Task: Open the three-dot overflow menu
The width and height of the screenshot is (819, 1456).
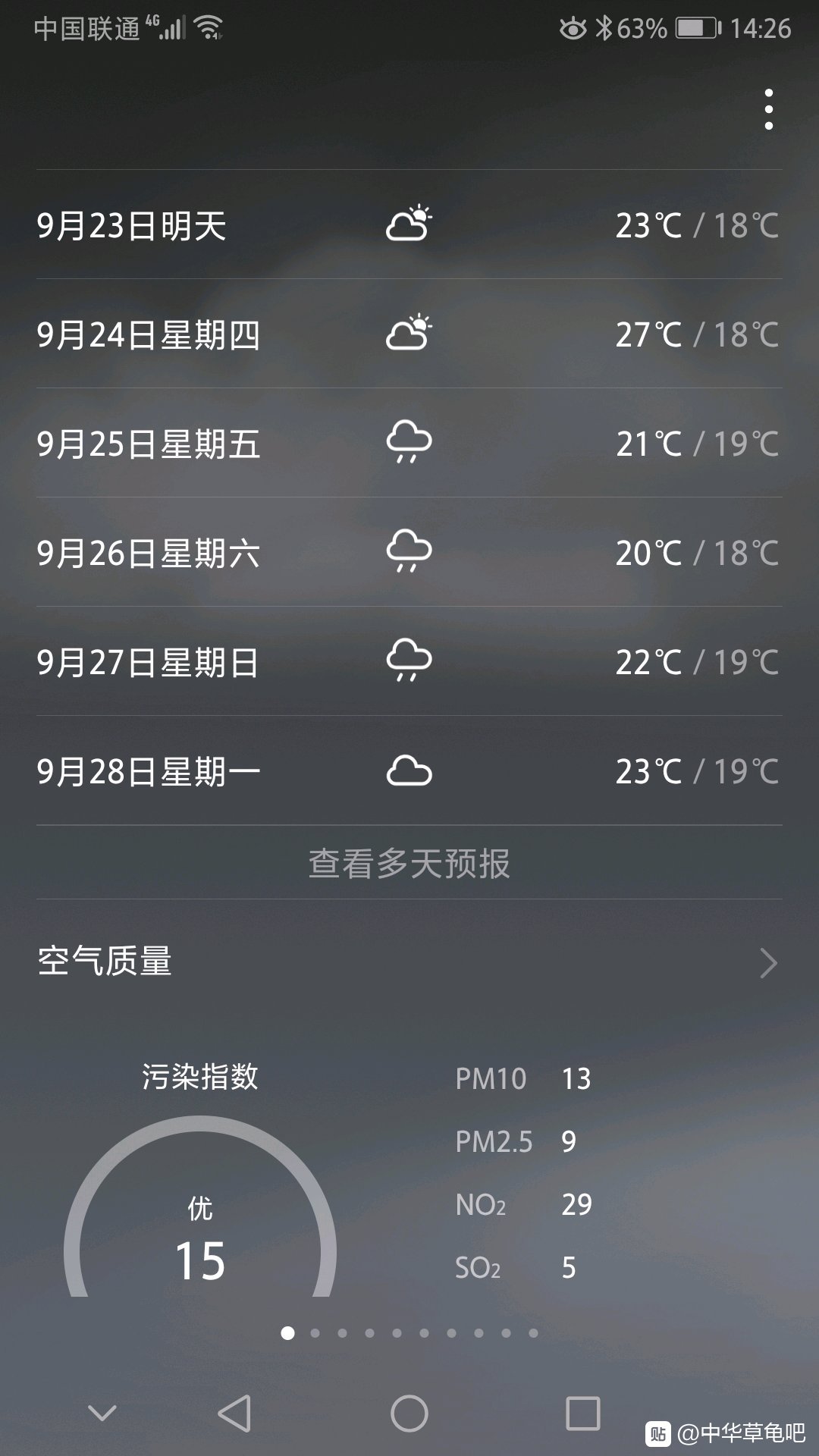Action: click(768, 109)
